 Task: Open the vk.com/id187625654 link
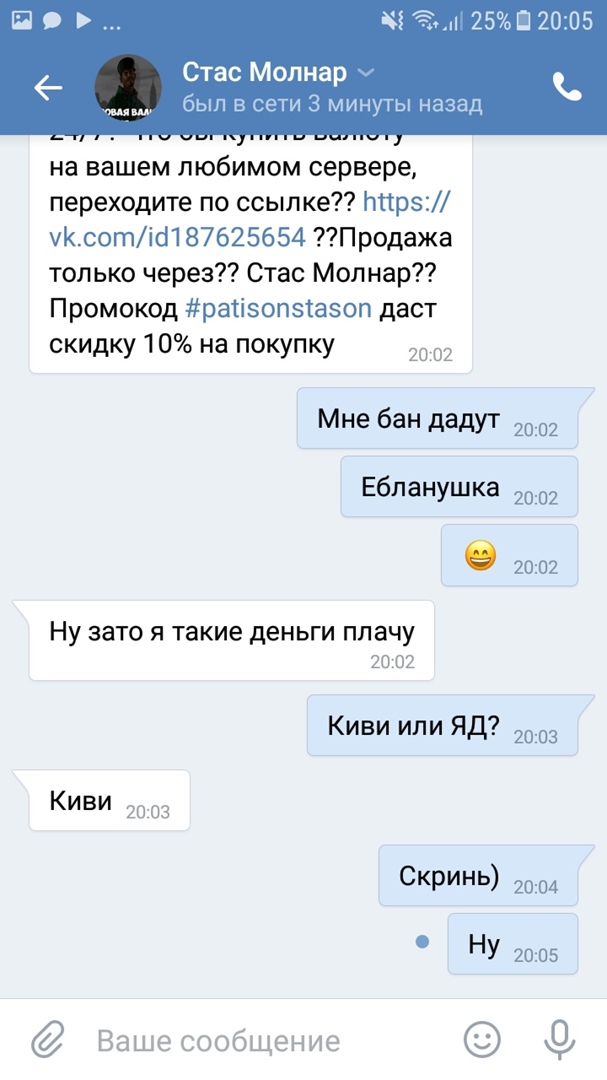(x=177, y=240)
